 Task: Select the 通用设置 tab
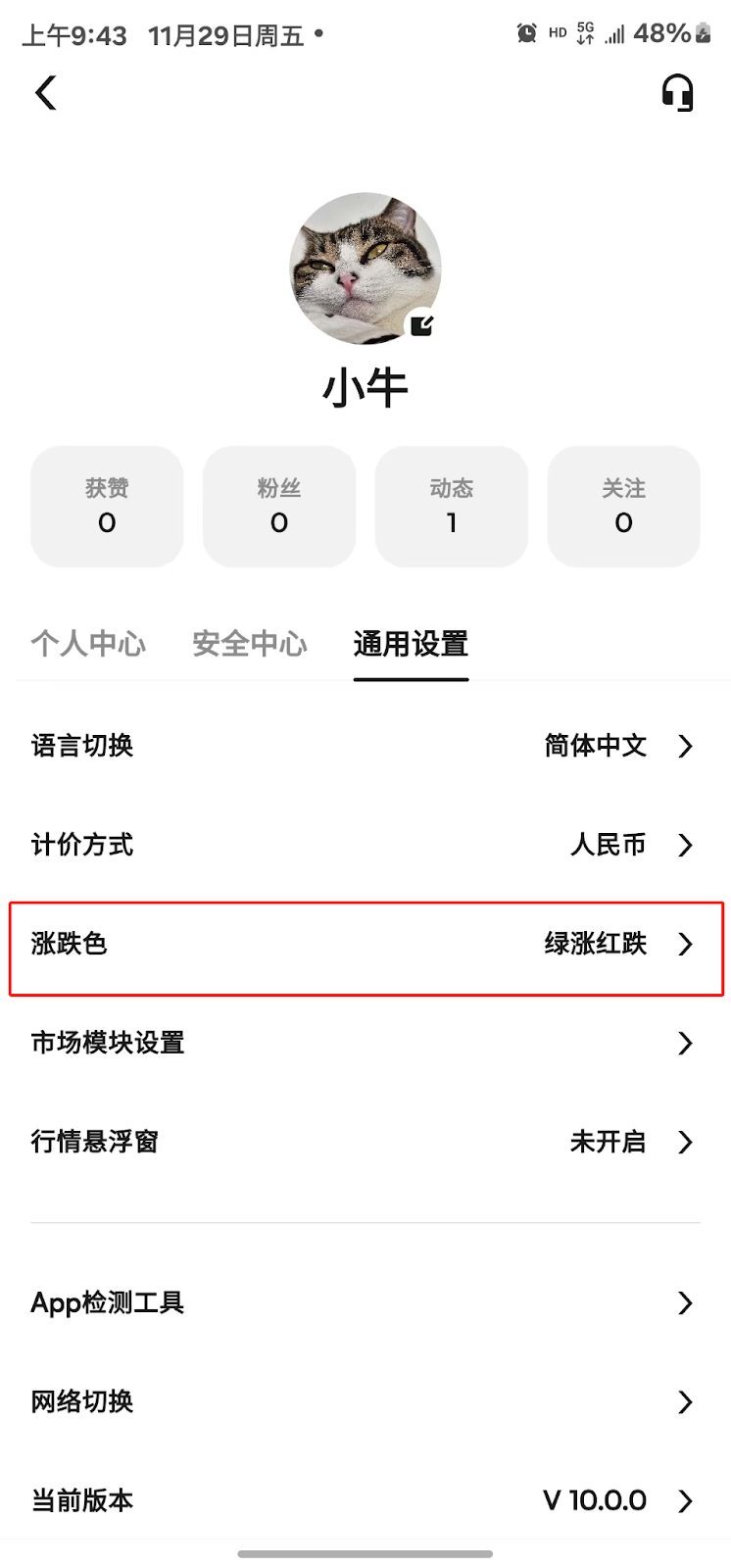(411, 644)
